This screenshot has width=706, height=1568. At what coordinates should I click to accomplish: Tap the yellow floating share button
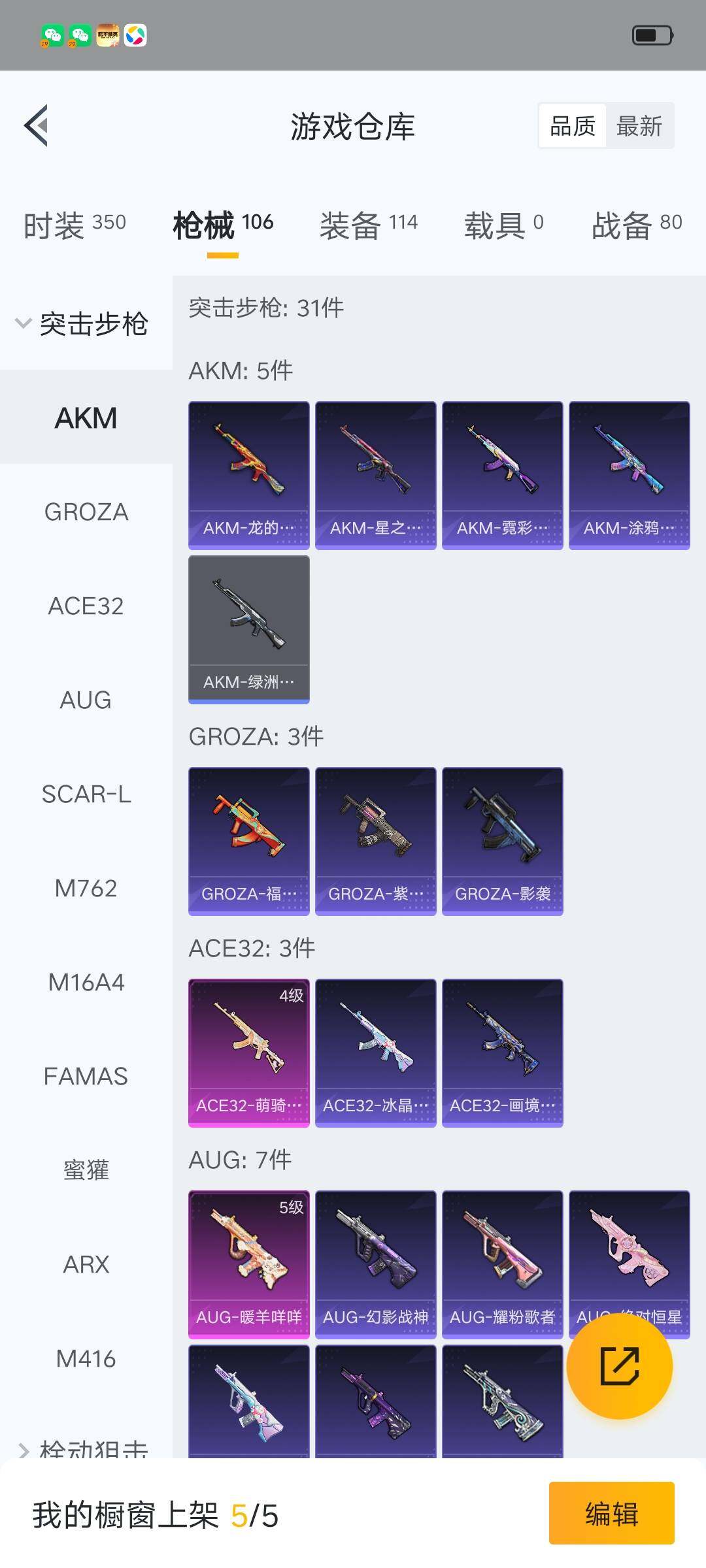click(x=619, y=1365)
